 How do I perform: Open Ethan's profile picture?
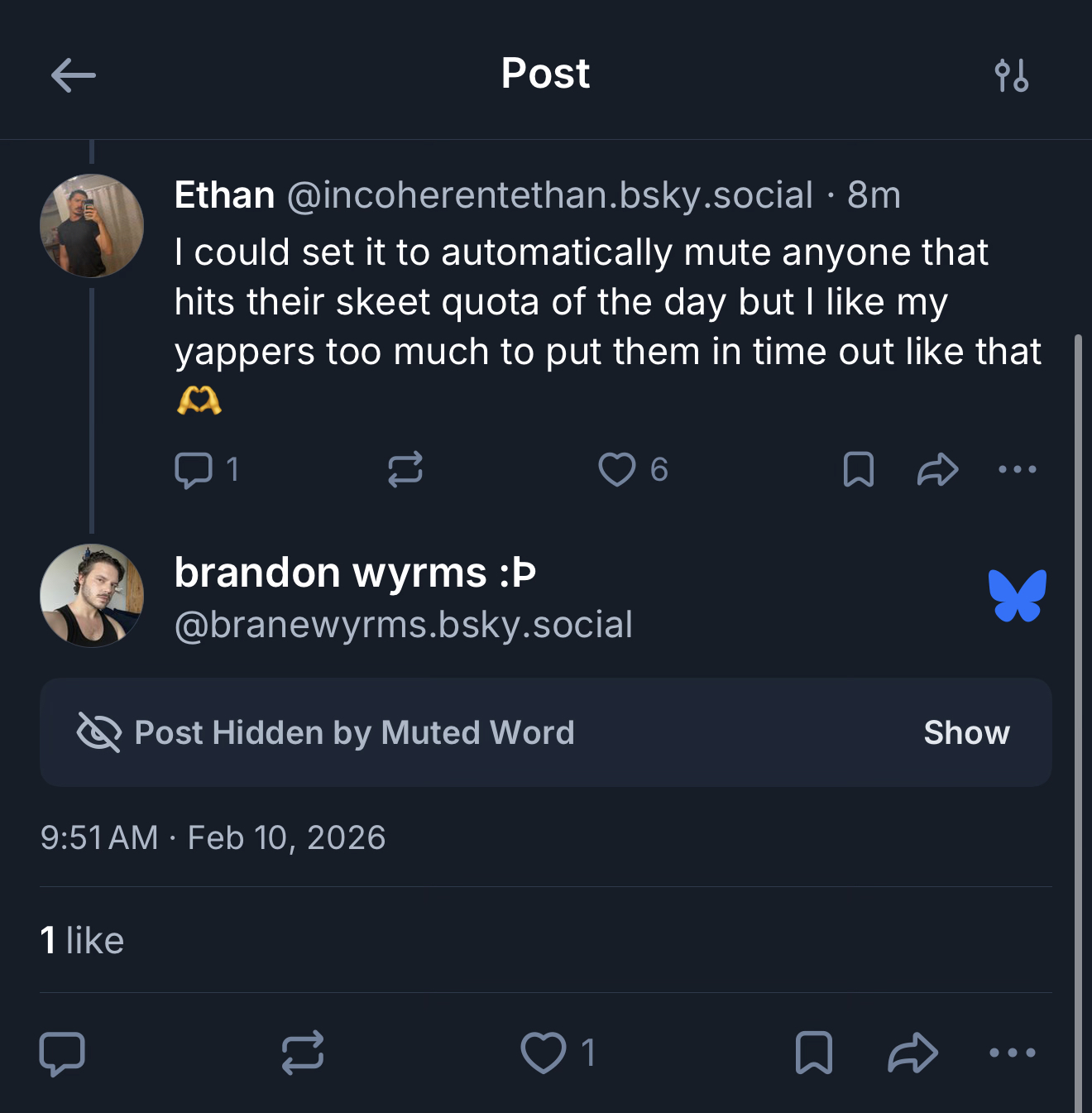[91, 225]
